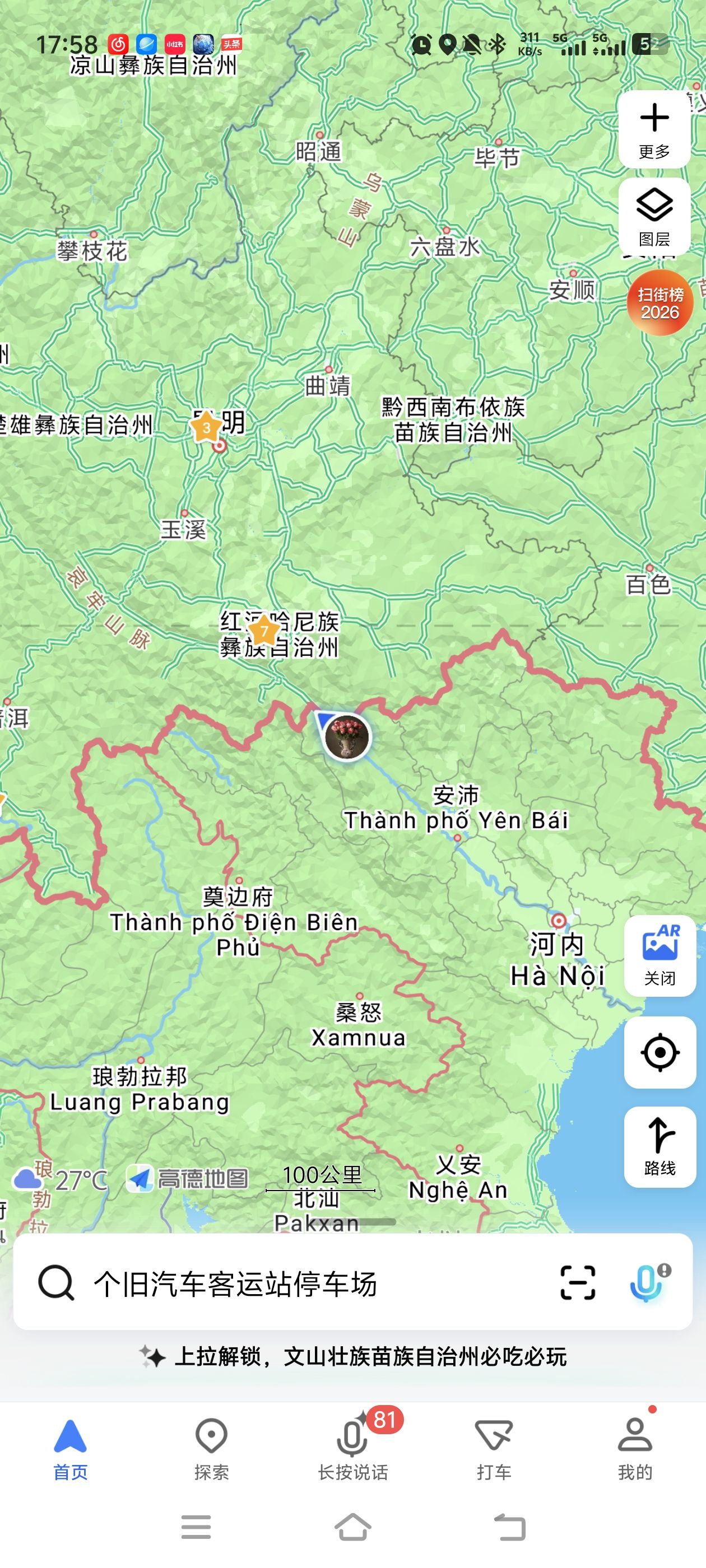
Task: Go back with system back button
Action: click(x=509, y=1527)
